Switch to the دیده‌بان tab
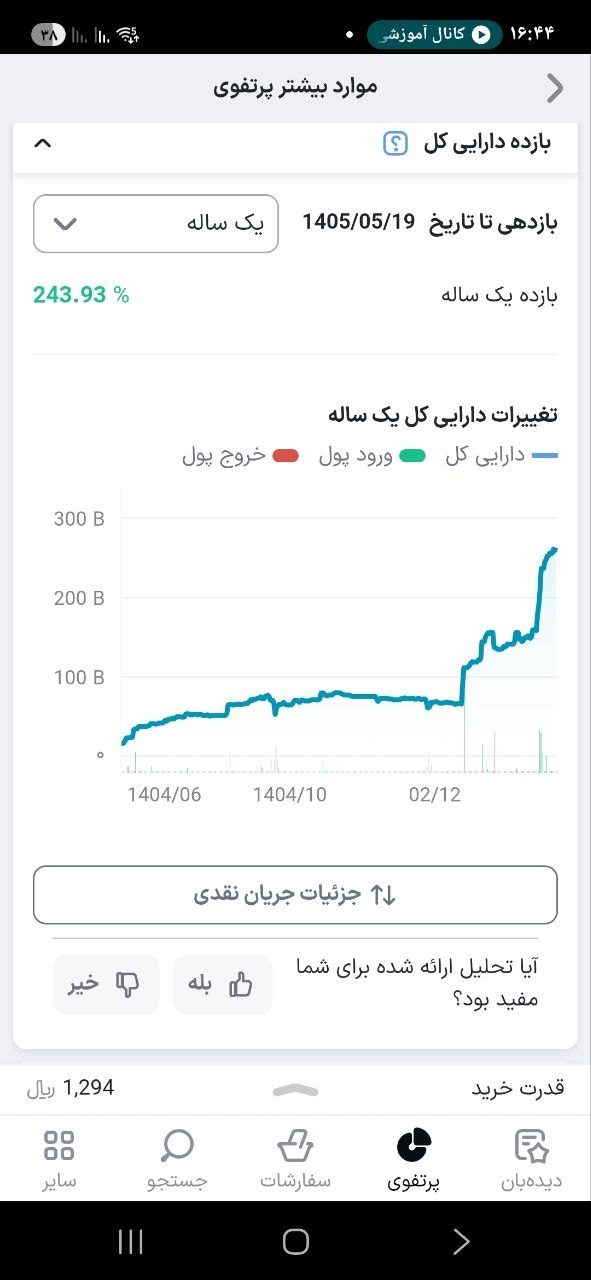 click(x=531, y=1159)
